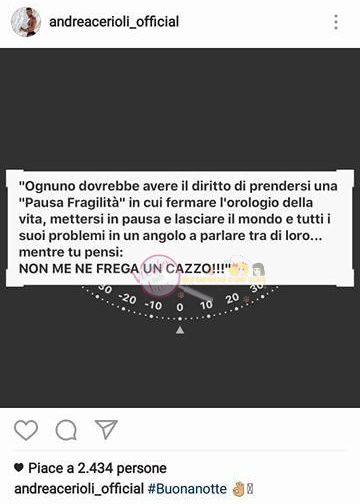Open andreacerioli_official's profile picture
The width and height of the screenshot is (360, 504).
[x=26, y=22]
